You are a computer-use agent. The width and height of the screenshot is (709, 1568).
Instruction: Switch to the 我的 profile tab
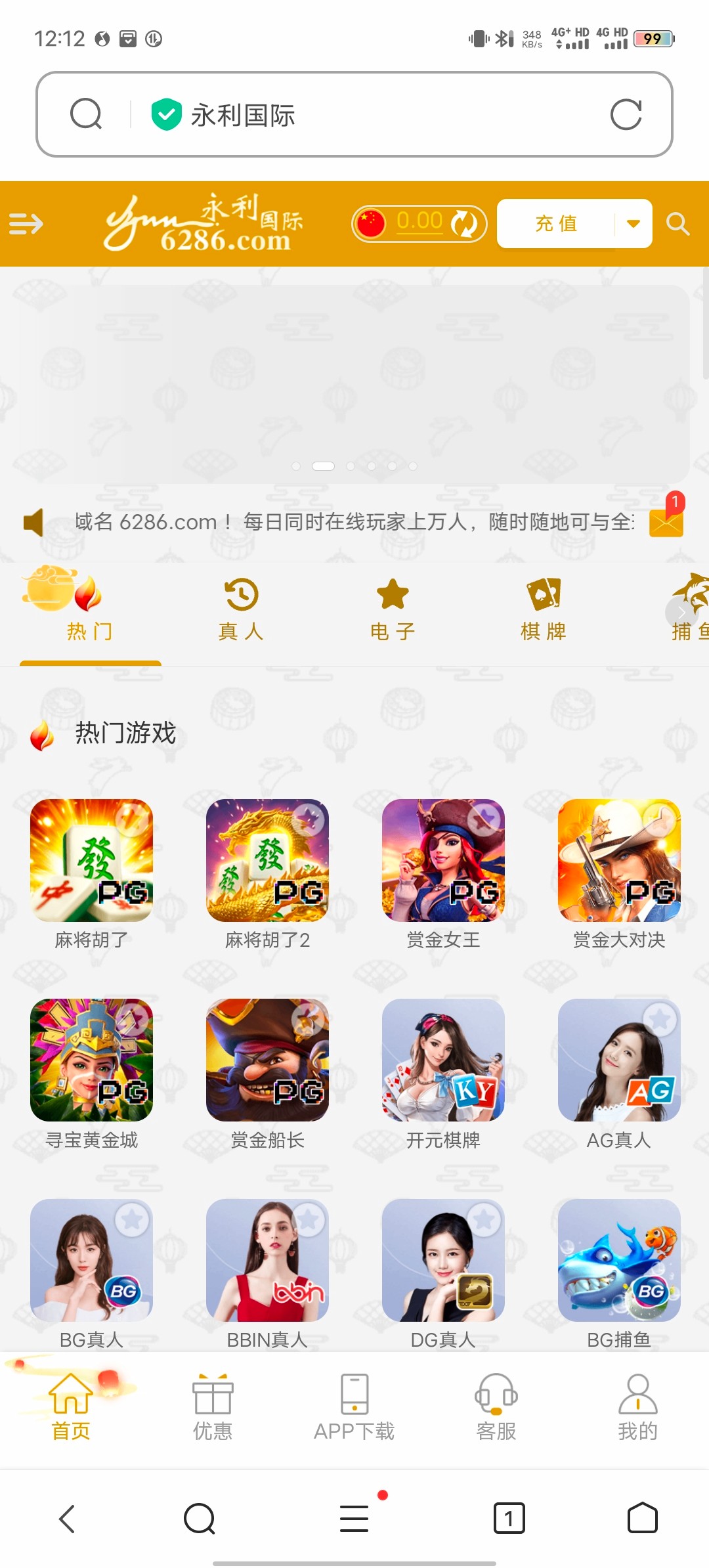tap(637, 1406)
